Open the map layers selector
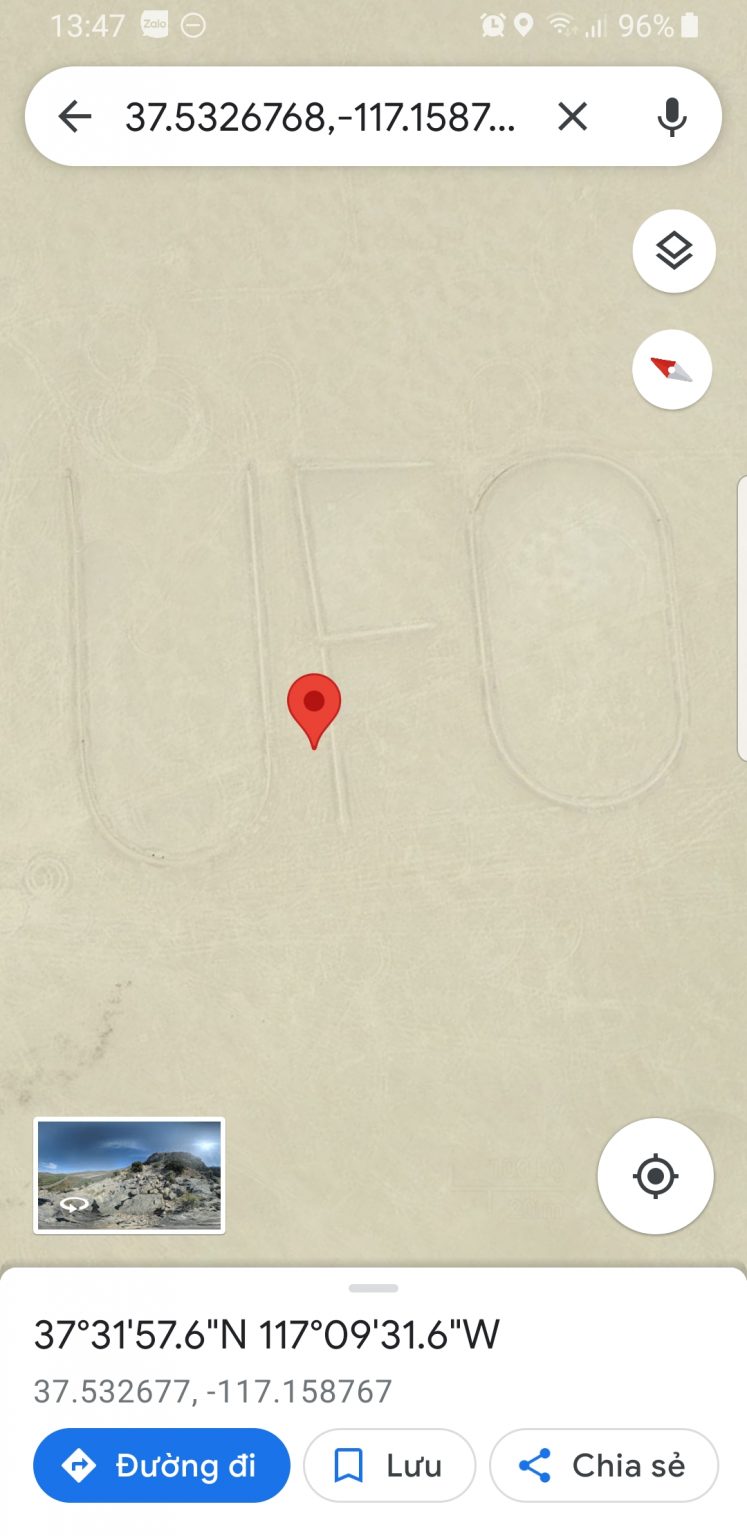The height and width of the screenshot is (1536, 747). point(674,251)
